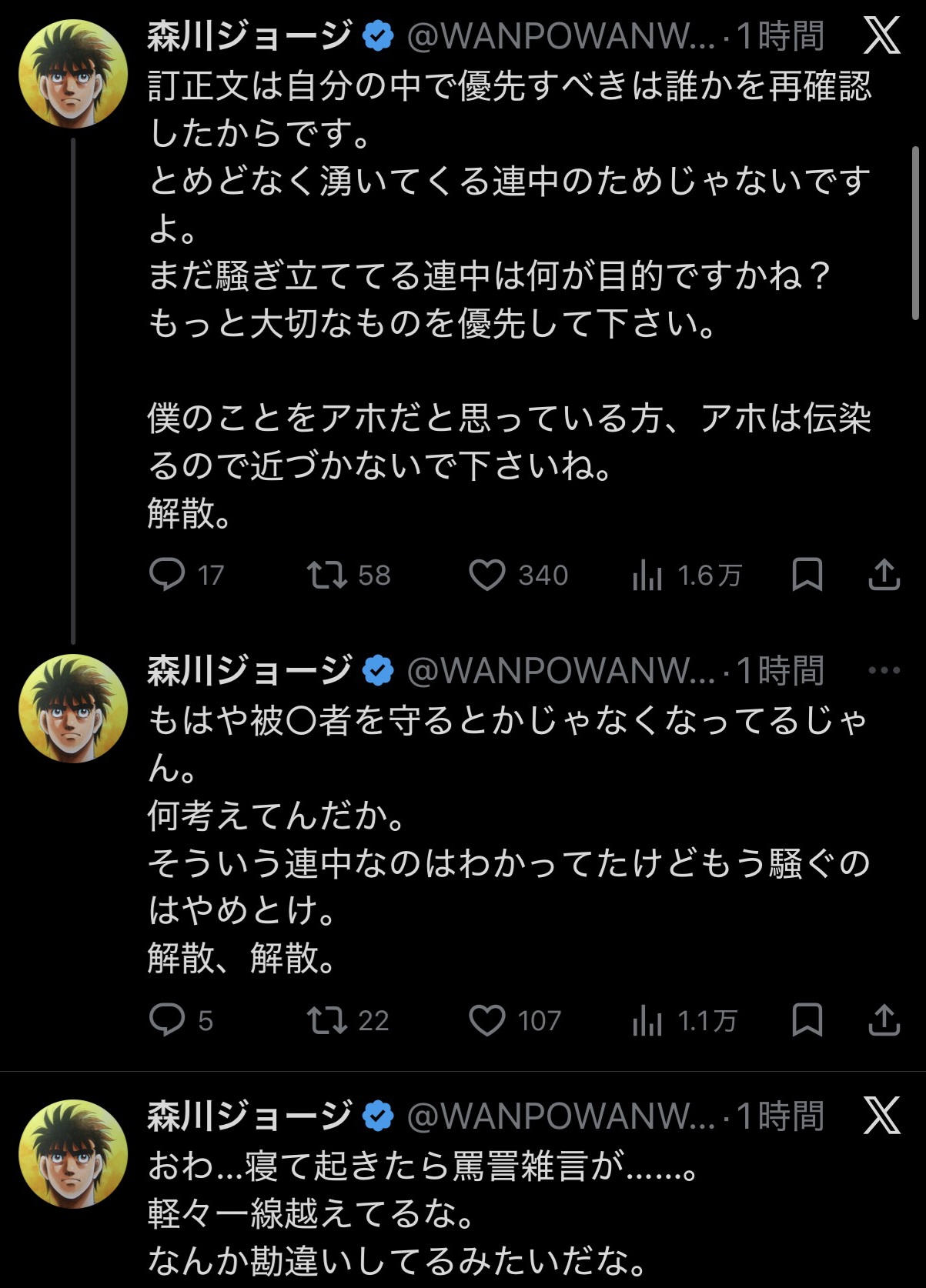View analytics of the 1.1万 views tweet

point(647,1020)
